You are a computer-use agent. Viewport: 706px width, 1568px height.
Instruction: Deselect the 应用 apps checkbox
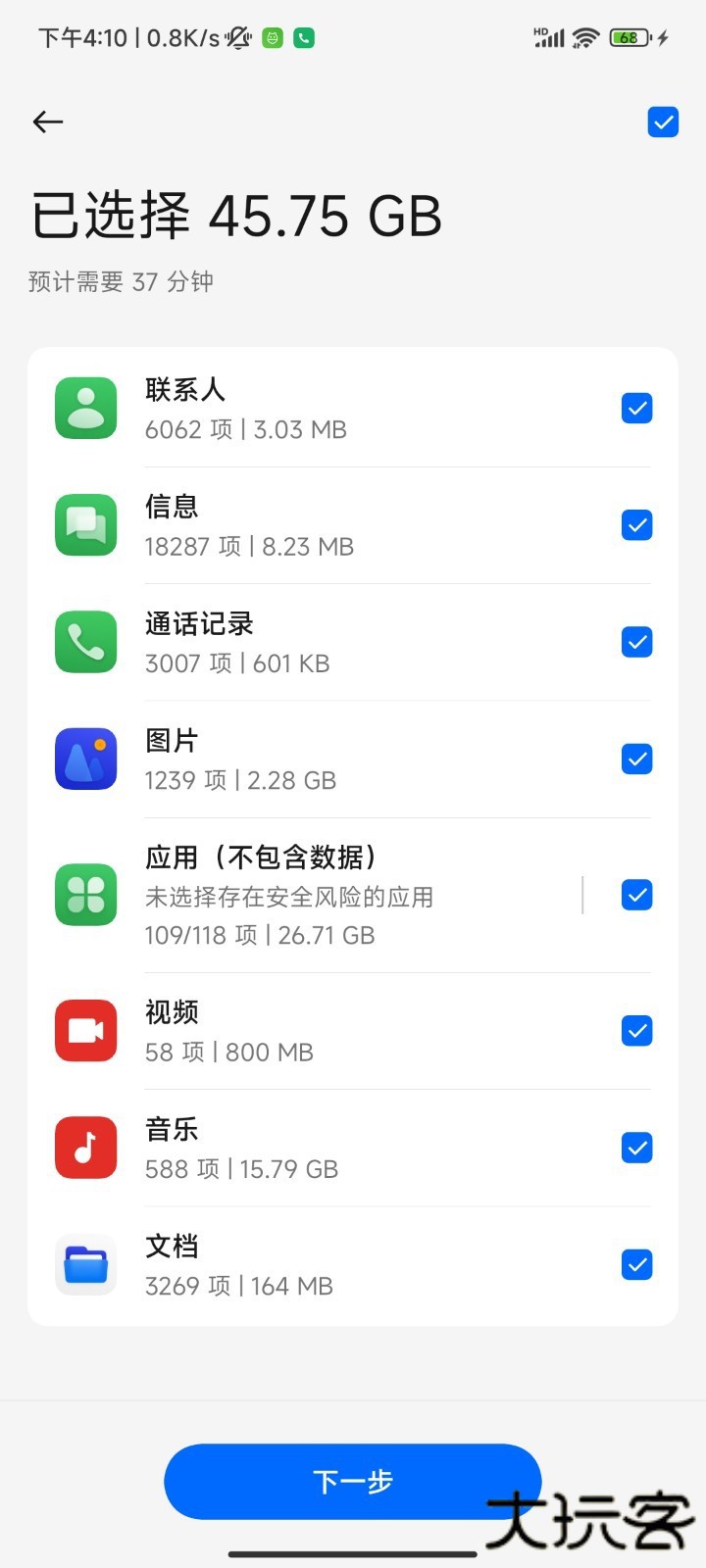(x=636, y=895)
